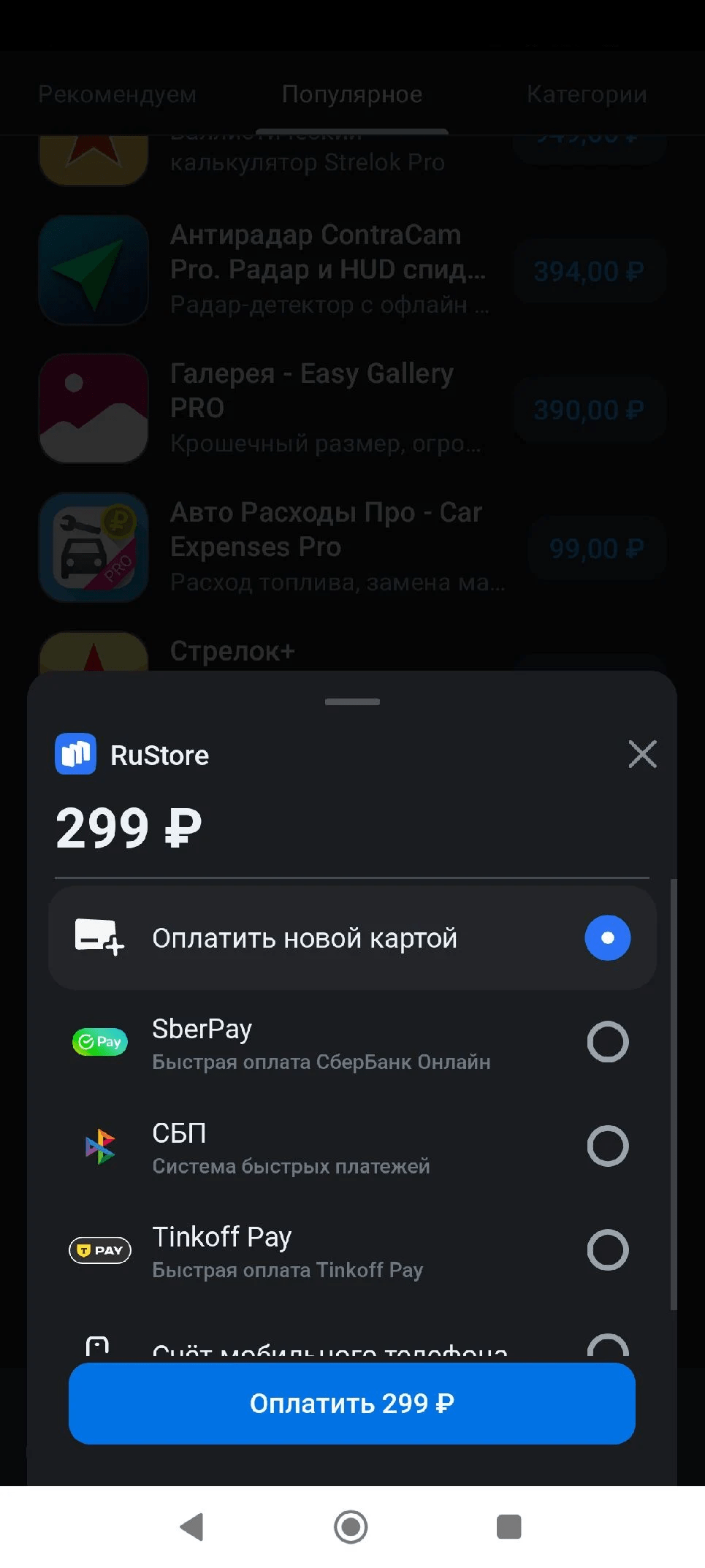705x1568 pixels.
Task: Tap the payment sheet drag handle
Action: pos(352,702)
